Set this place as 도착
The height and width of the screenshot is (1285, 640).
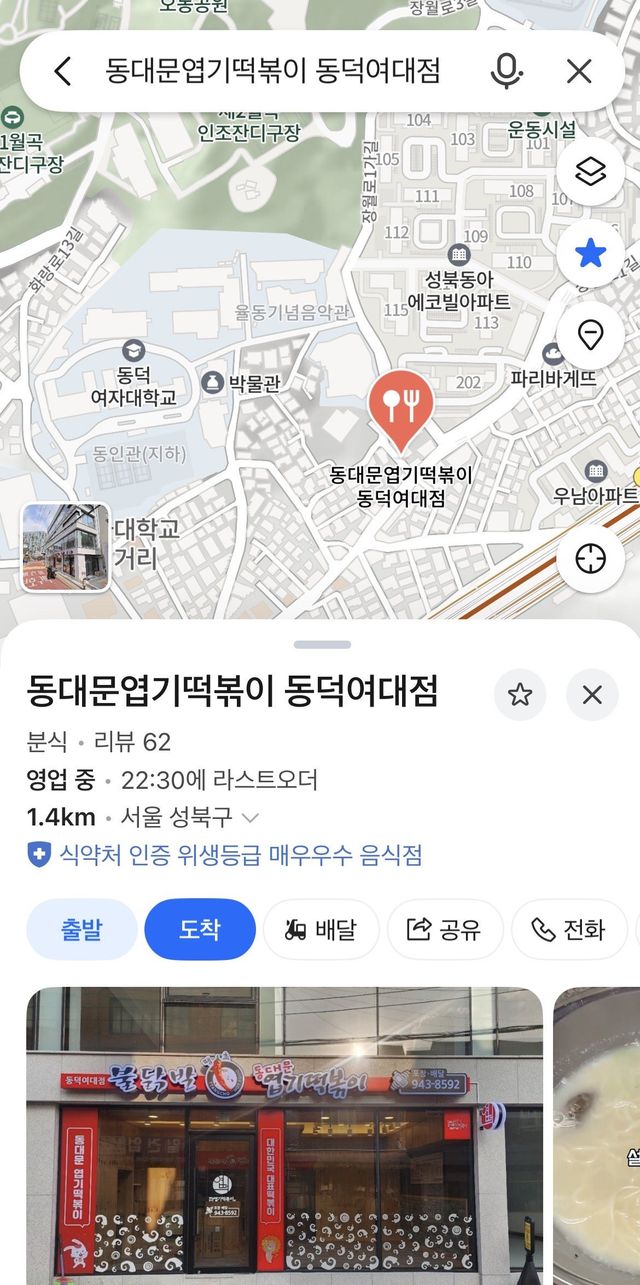(200, 929)
